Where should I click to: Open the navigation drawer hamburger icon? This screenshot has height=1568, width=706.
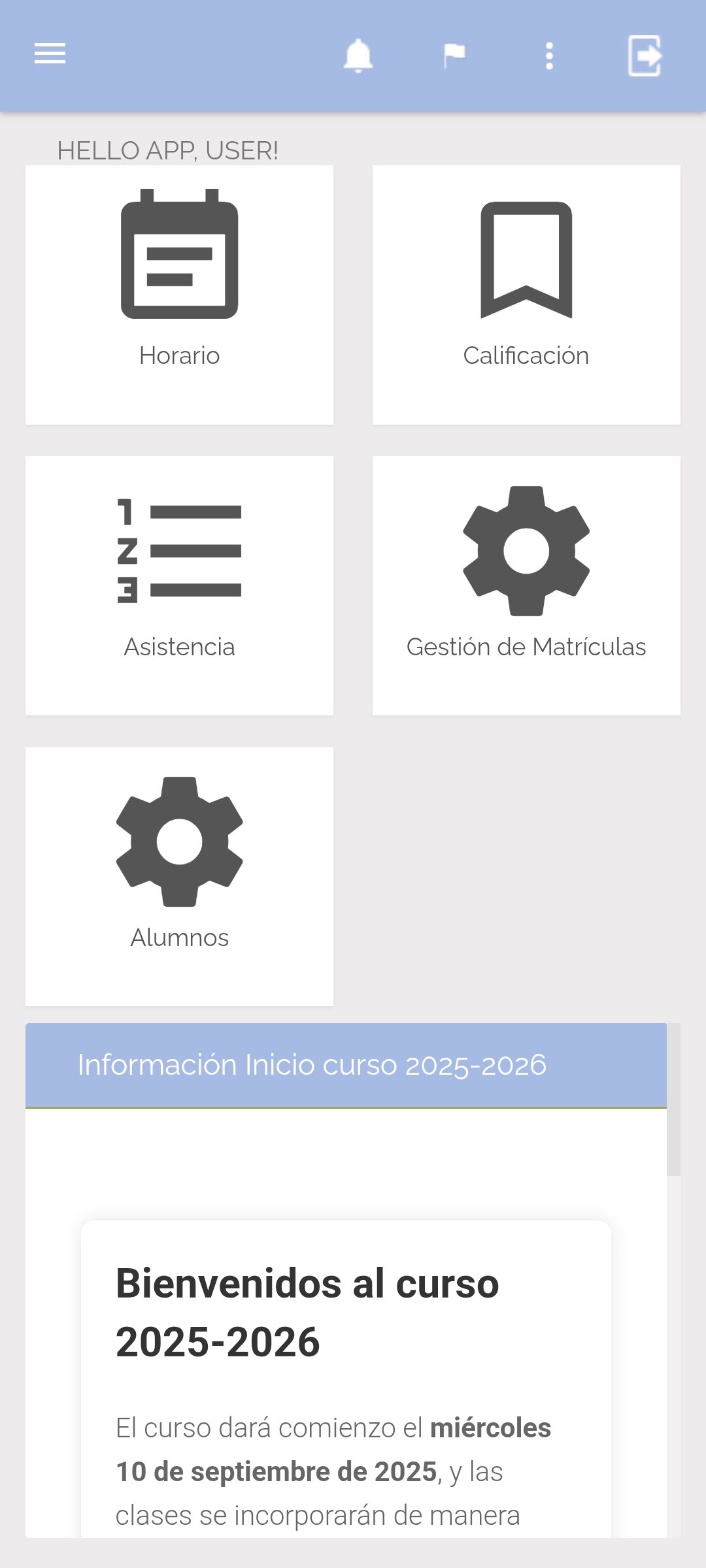(50, 54)
